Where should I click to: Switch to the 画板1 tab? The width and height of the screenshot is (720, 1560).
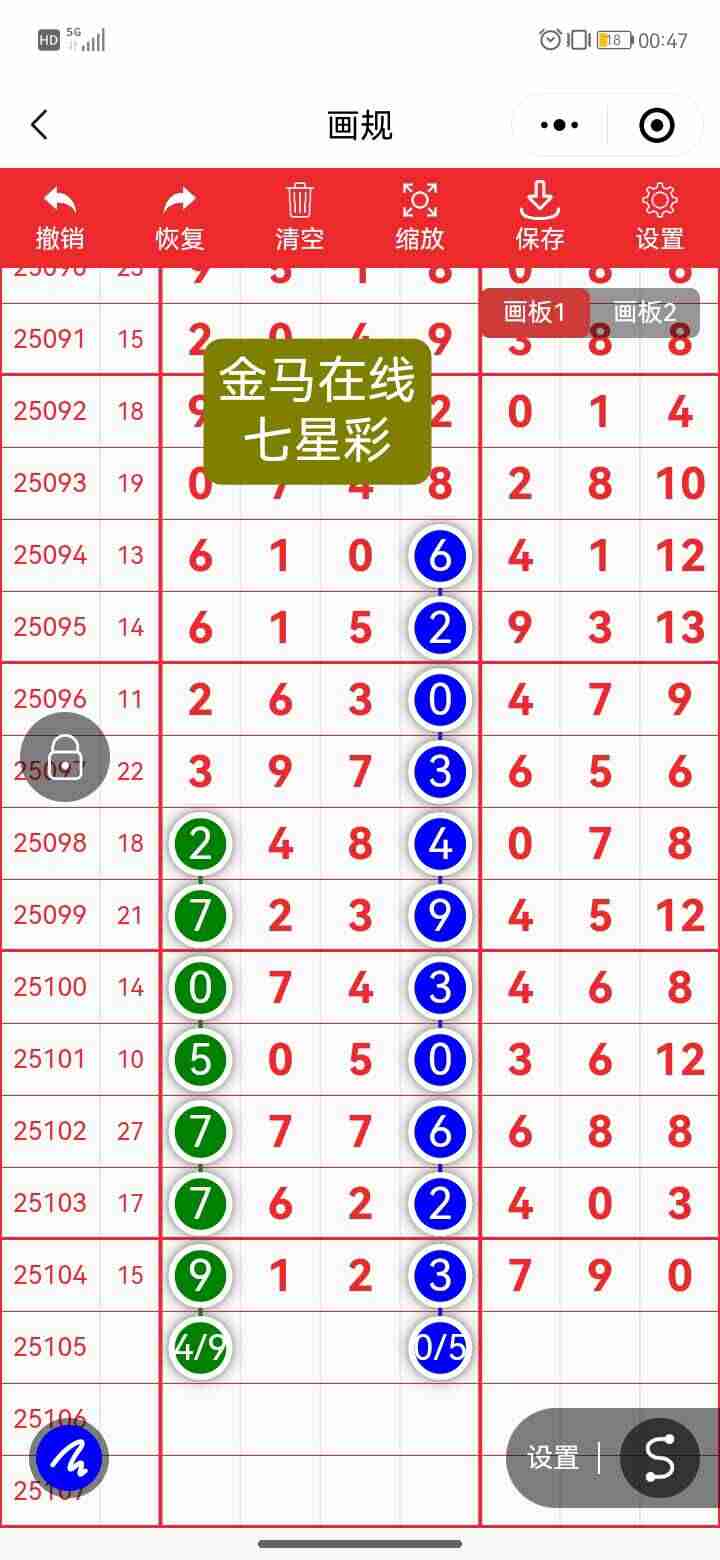pyautogui.click(x=536, y=312)
